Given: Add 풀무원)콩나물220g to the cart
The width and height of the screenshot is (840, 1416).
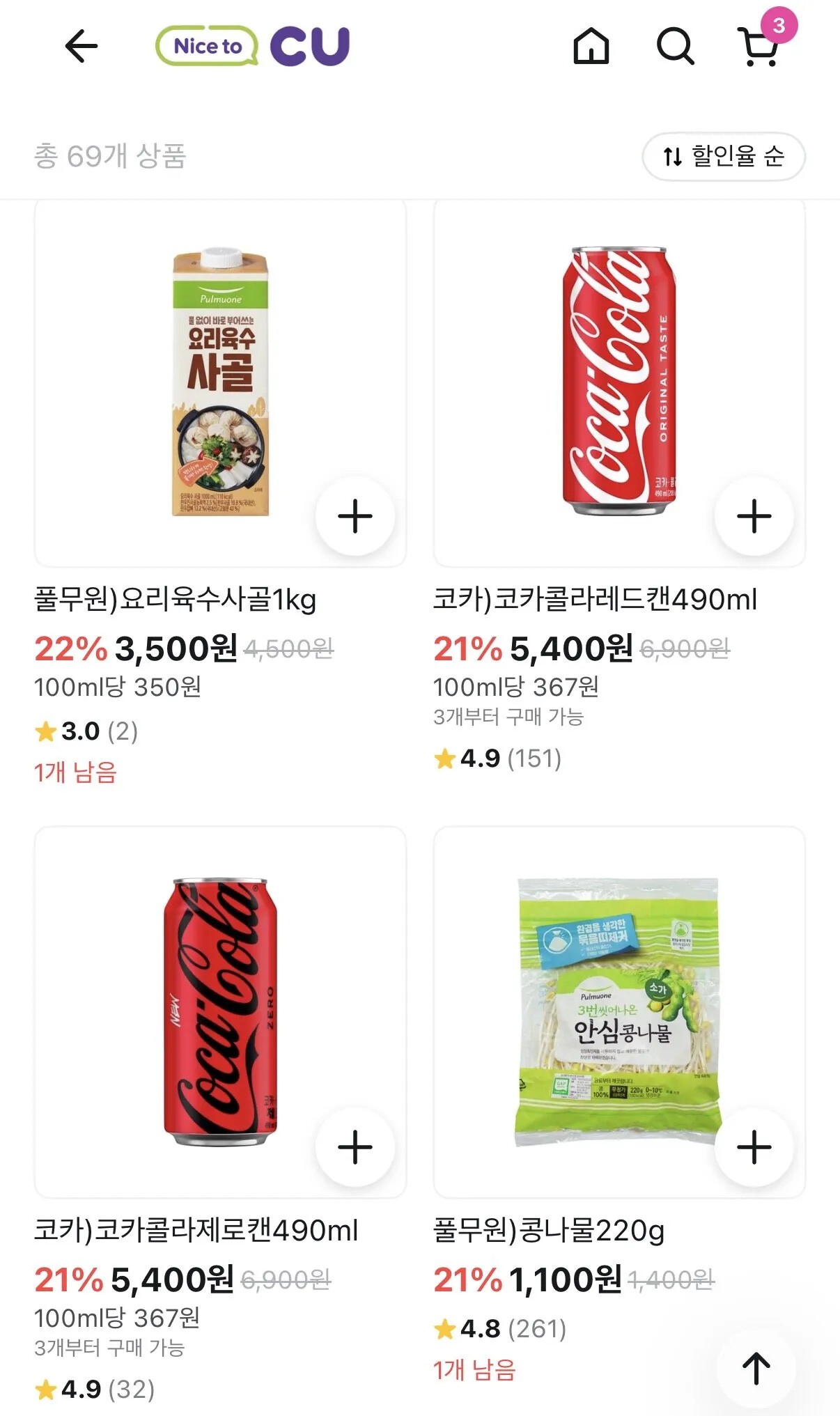Looking at the screenshot, I should [x=754, y=1147].
